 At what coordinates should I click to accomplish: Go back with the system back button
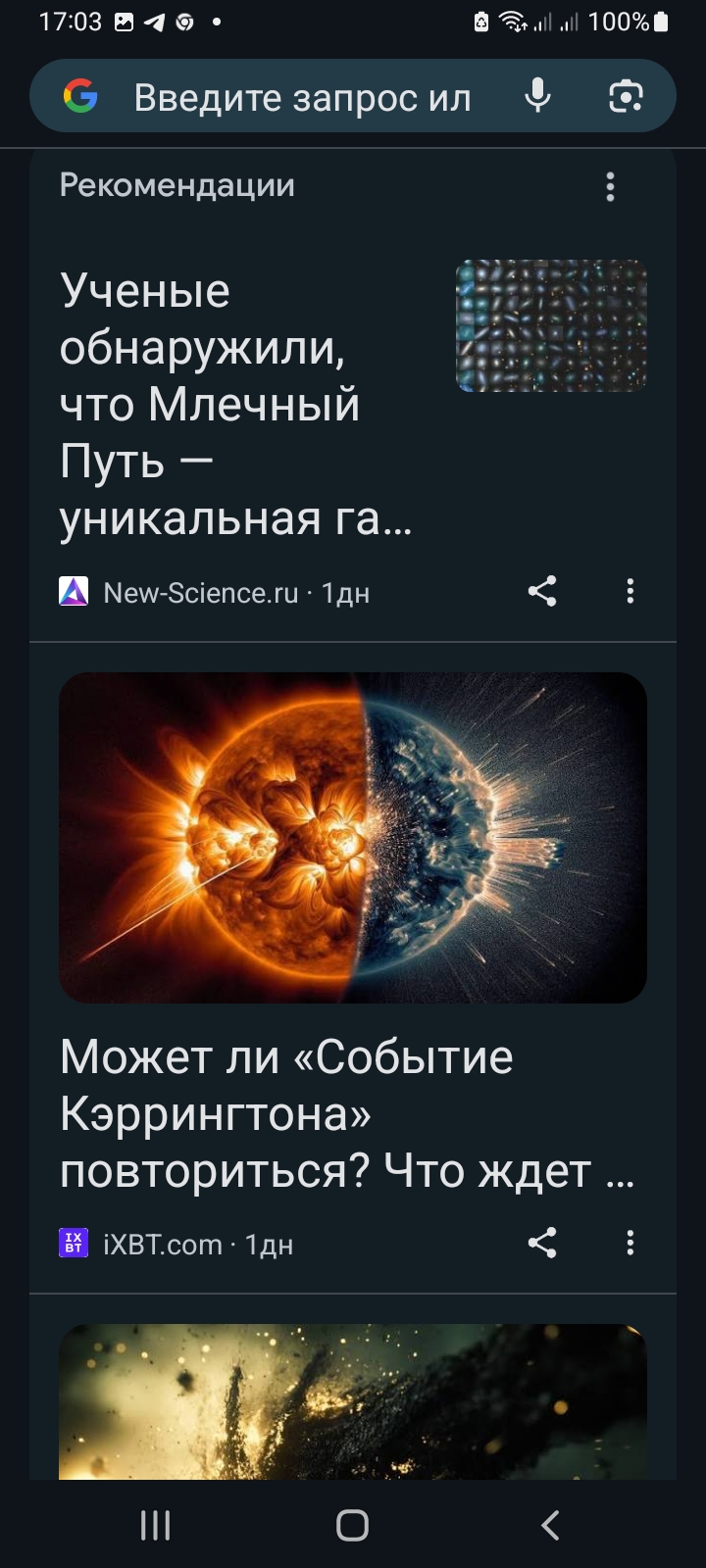550,1525
